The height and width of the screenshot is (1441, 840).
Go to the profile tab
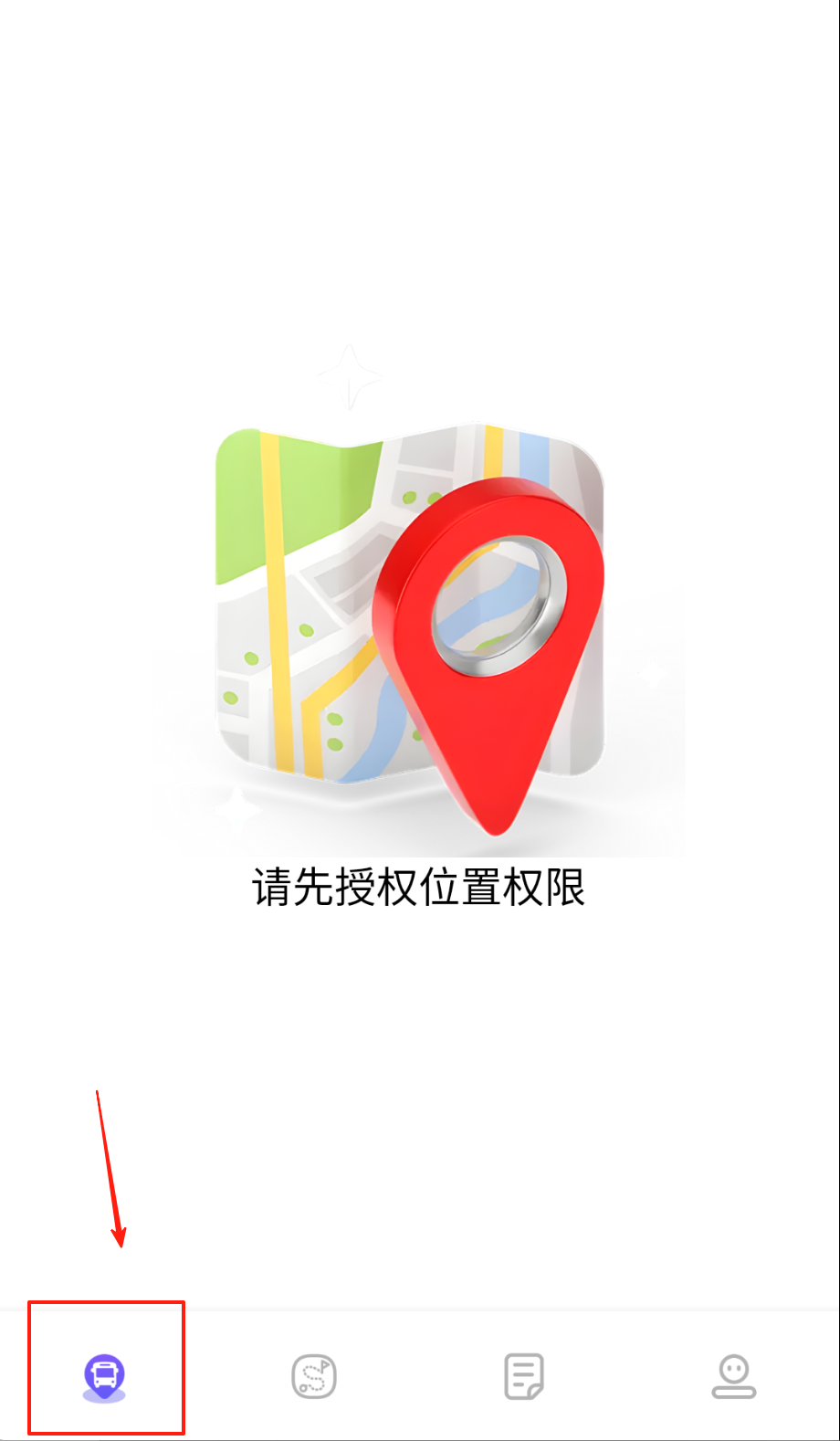coord(734,1376)
